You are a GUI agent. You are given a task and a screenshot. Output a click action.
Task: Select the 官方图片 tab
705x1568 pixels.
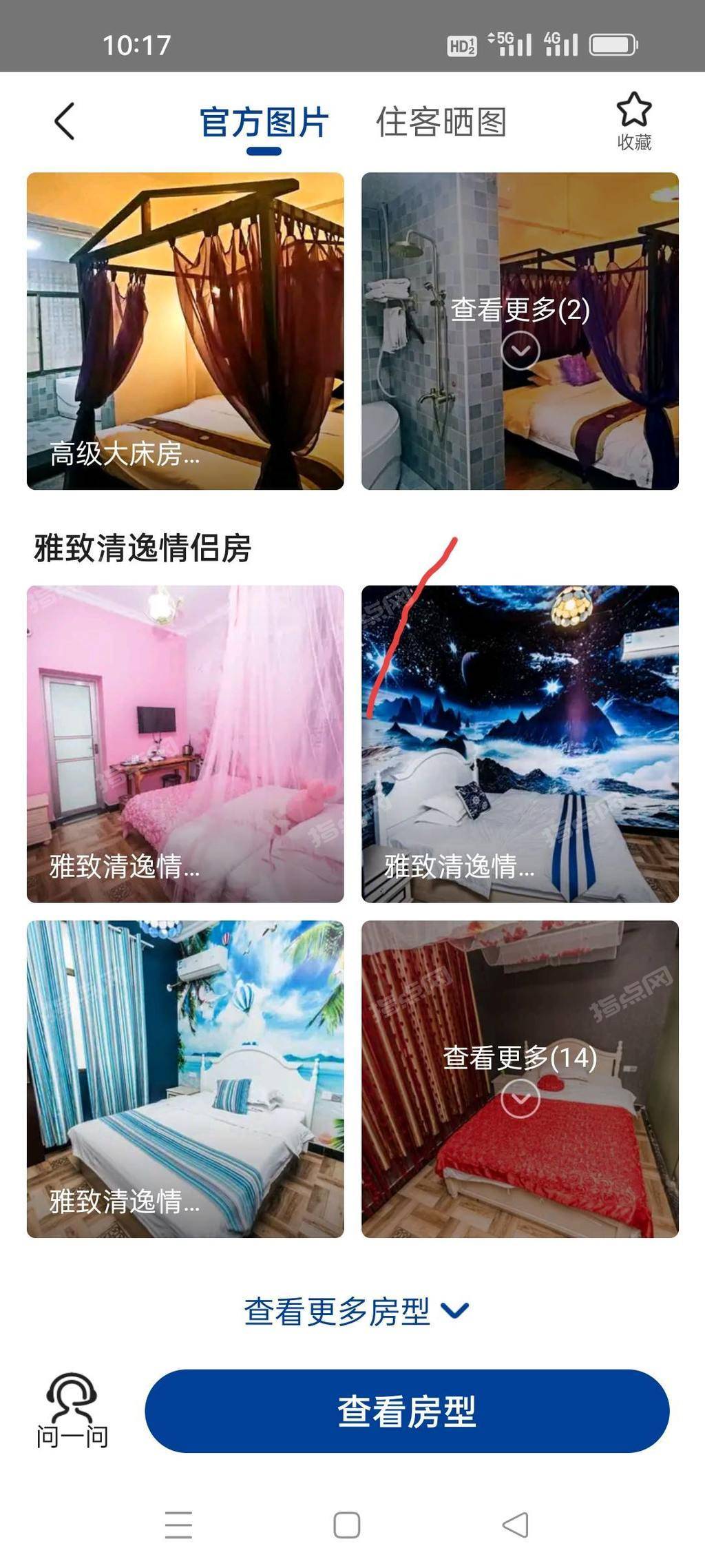pos(264,123)
